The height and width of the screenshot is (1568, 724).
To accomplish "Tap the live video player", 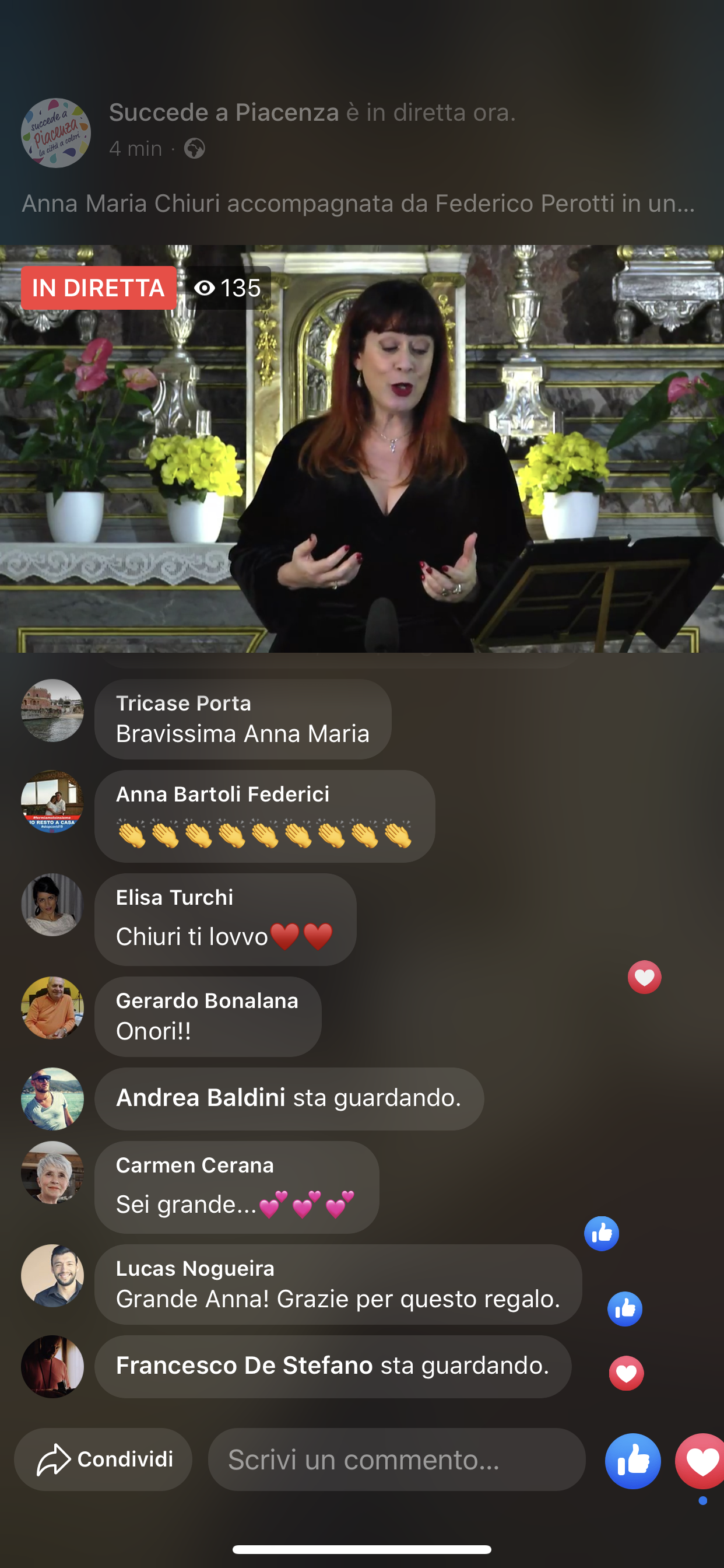I will pos(362,449).
